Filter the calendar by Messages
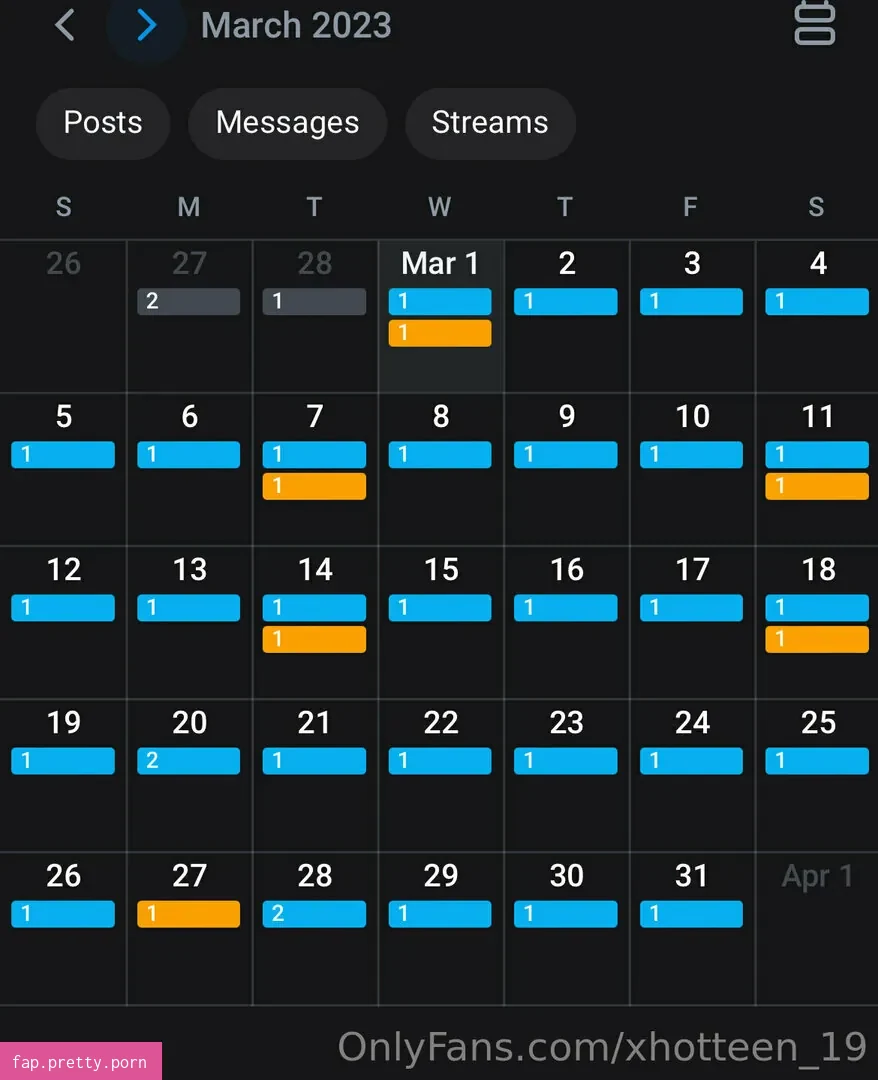878x1080 pixels. pos(287,123)
